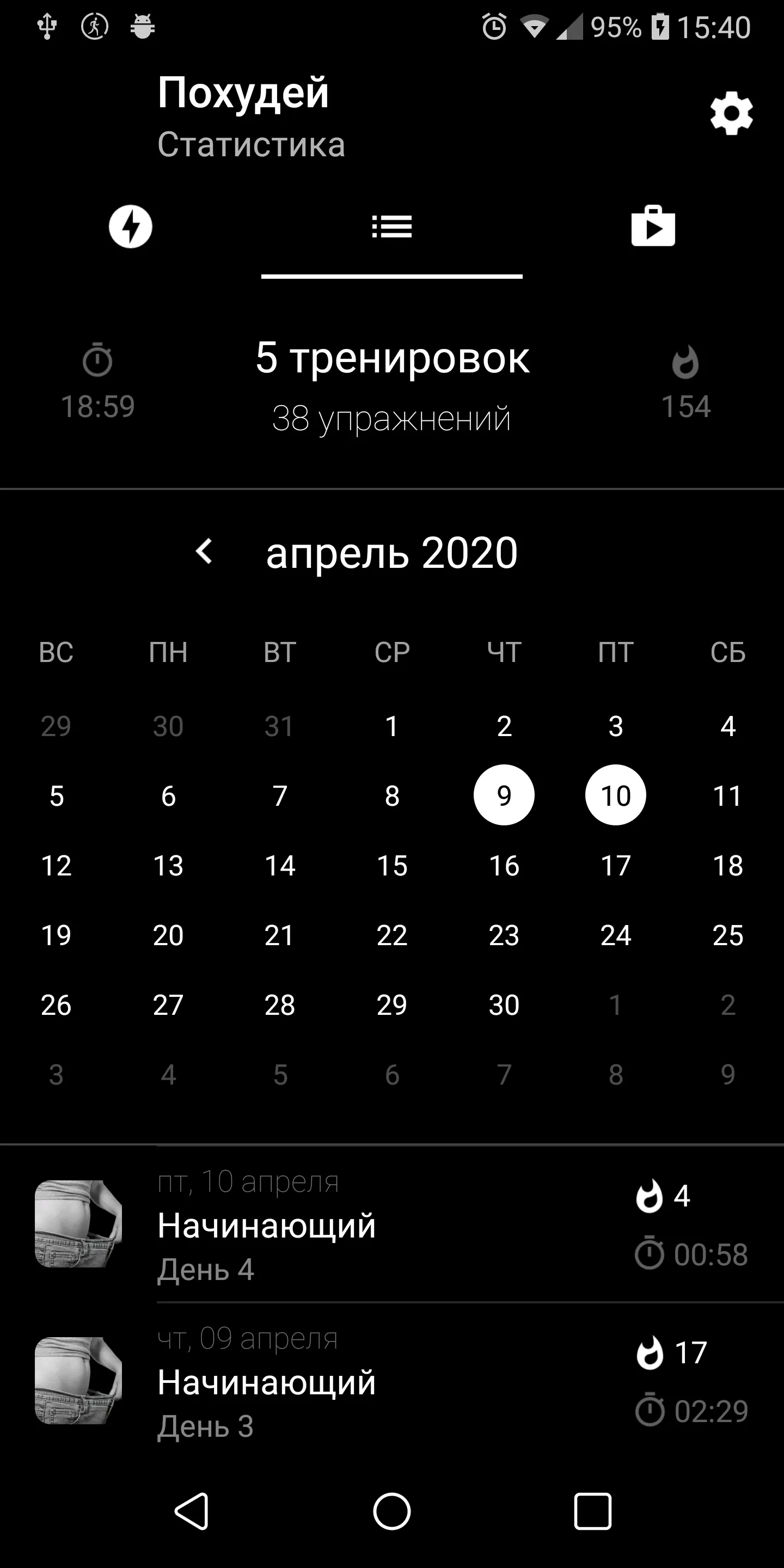Select the highlighted date 10 in calendar
Viewport: 784px width, 1568px height.
pos(615,794)
